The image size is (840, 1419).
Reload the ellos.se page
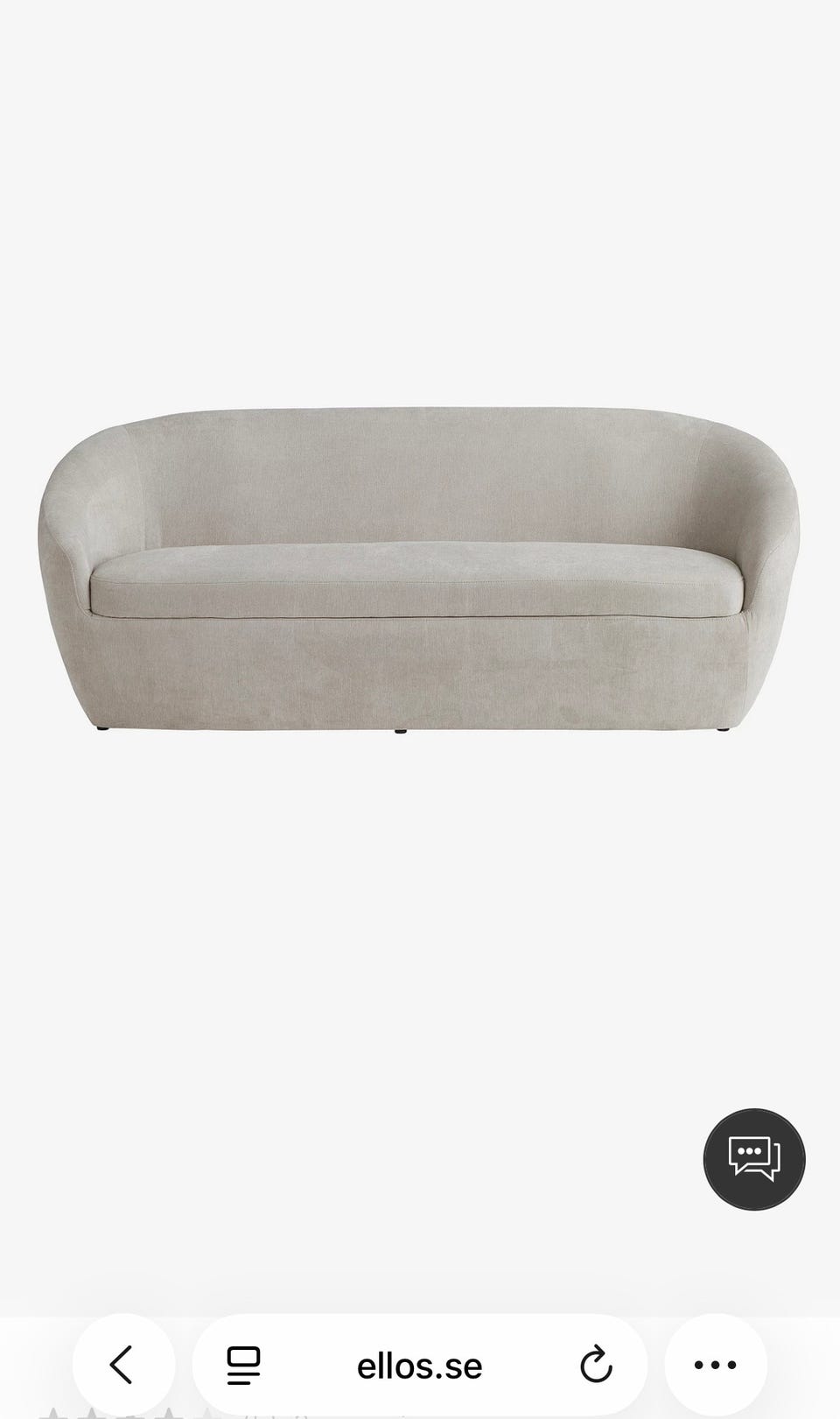[596, 1365]
